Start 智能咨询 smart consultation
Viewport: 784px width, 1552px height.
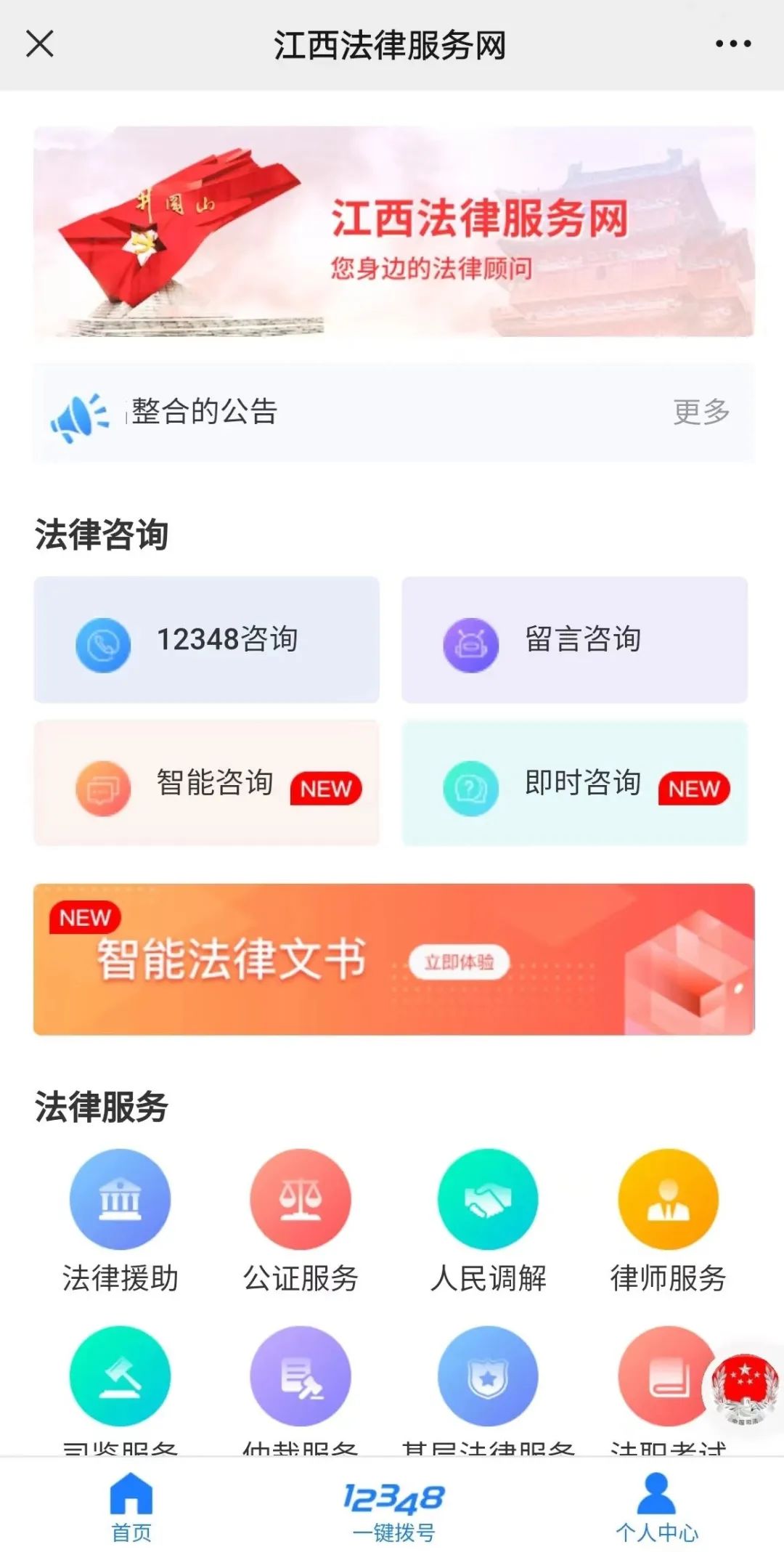[x=207, y=784]
